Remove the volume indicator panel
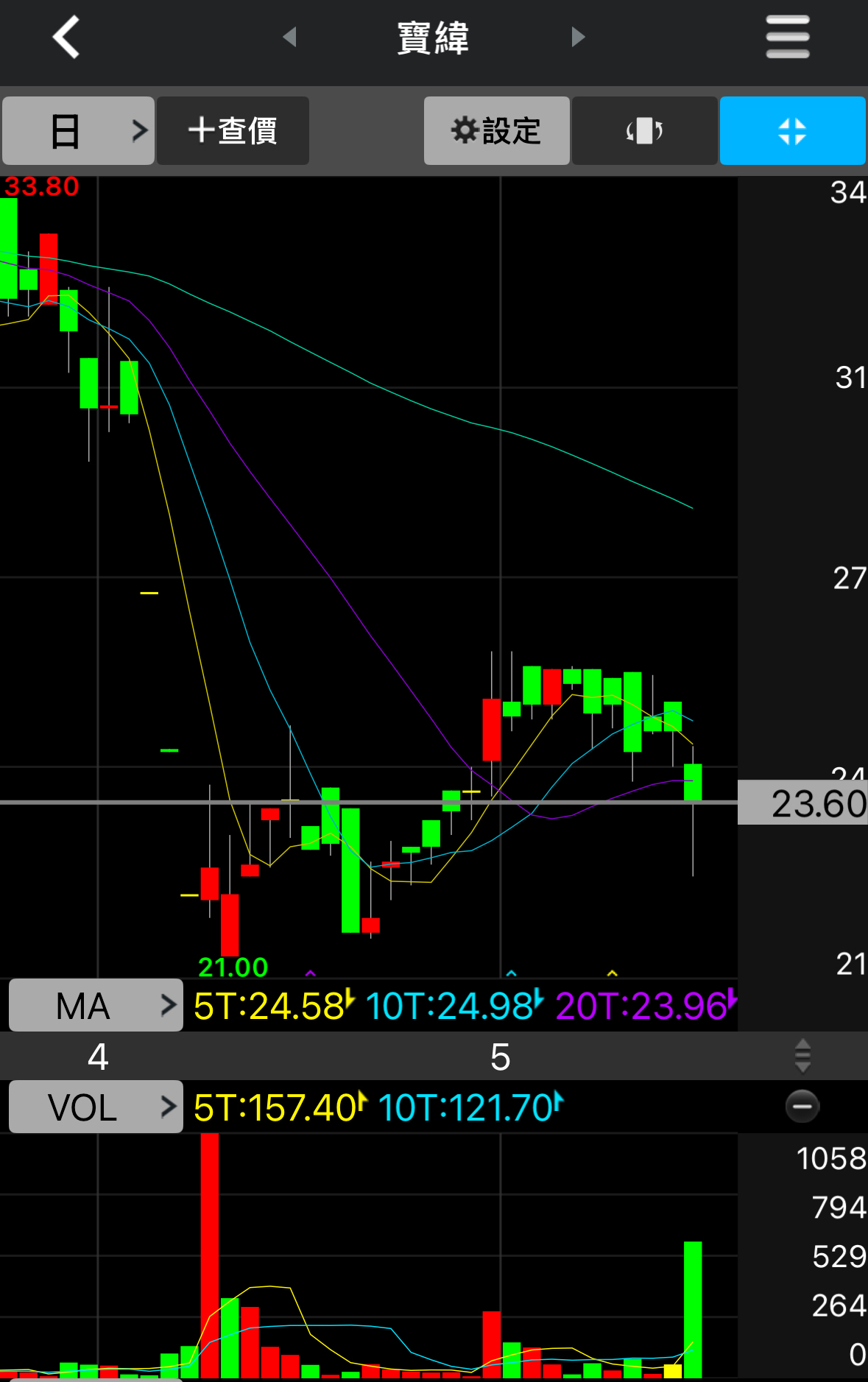The image size is (868, 1382). tap(802, 1106)
